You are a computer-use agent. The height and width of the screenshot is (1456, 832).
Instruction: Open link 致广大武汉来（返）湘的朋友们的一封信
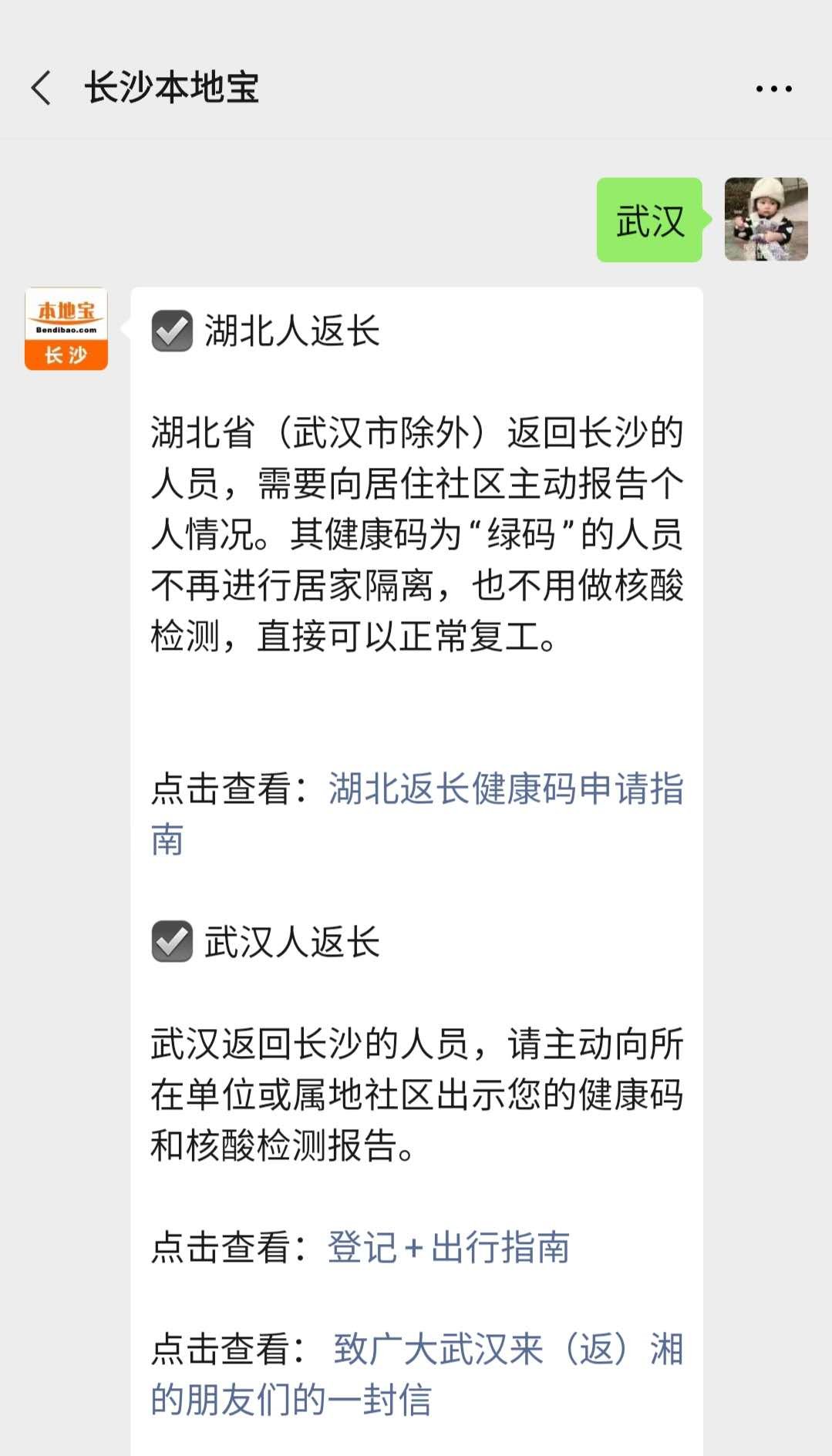pos(507,1349)
